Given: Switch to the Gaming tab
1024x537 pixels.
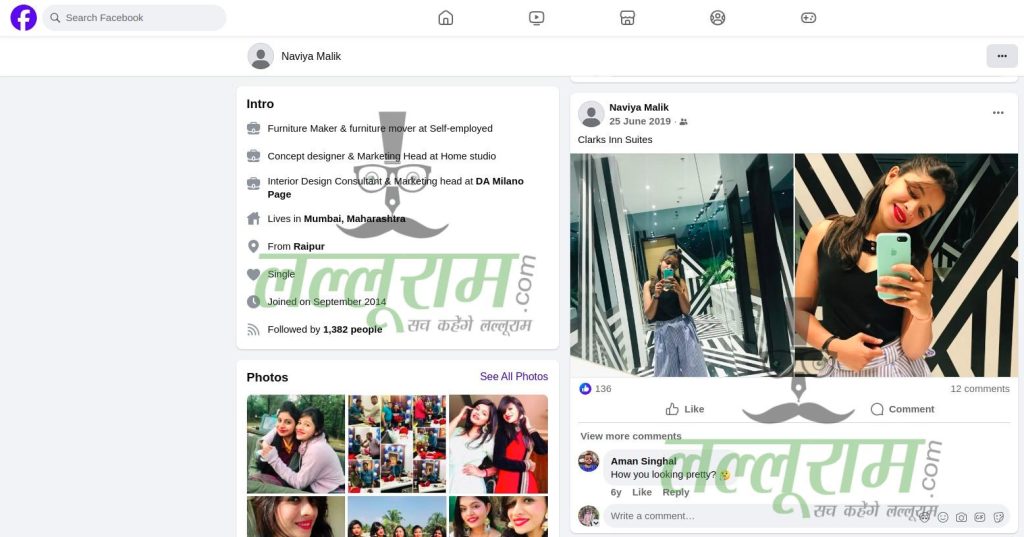Looking at the screenshot, I should pyautogui.click(x=808, y=18).
